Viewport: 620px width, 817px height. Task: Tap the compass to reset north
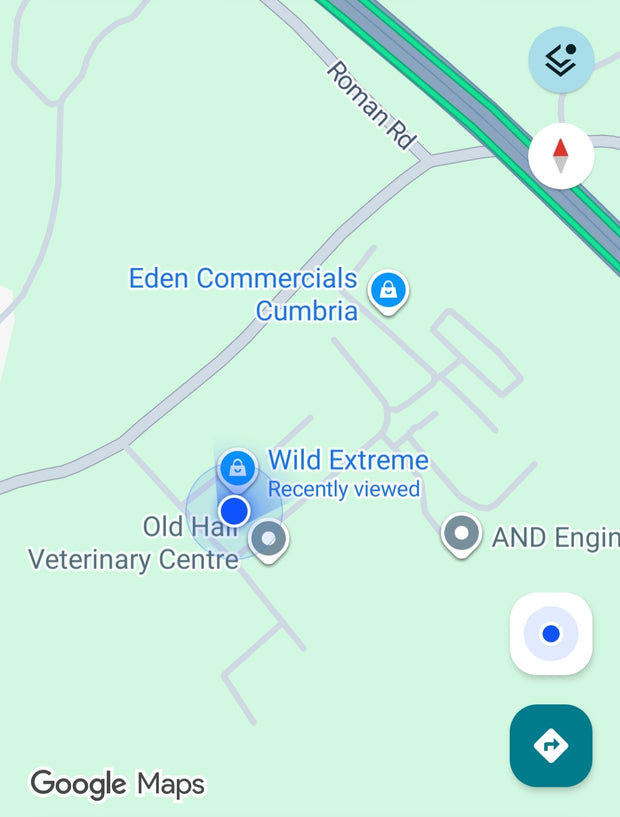pos(561,156)
